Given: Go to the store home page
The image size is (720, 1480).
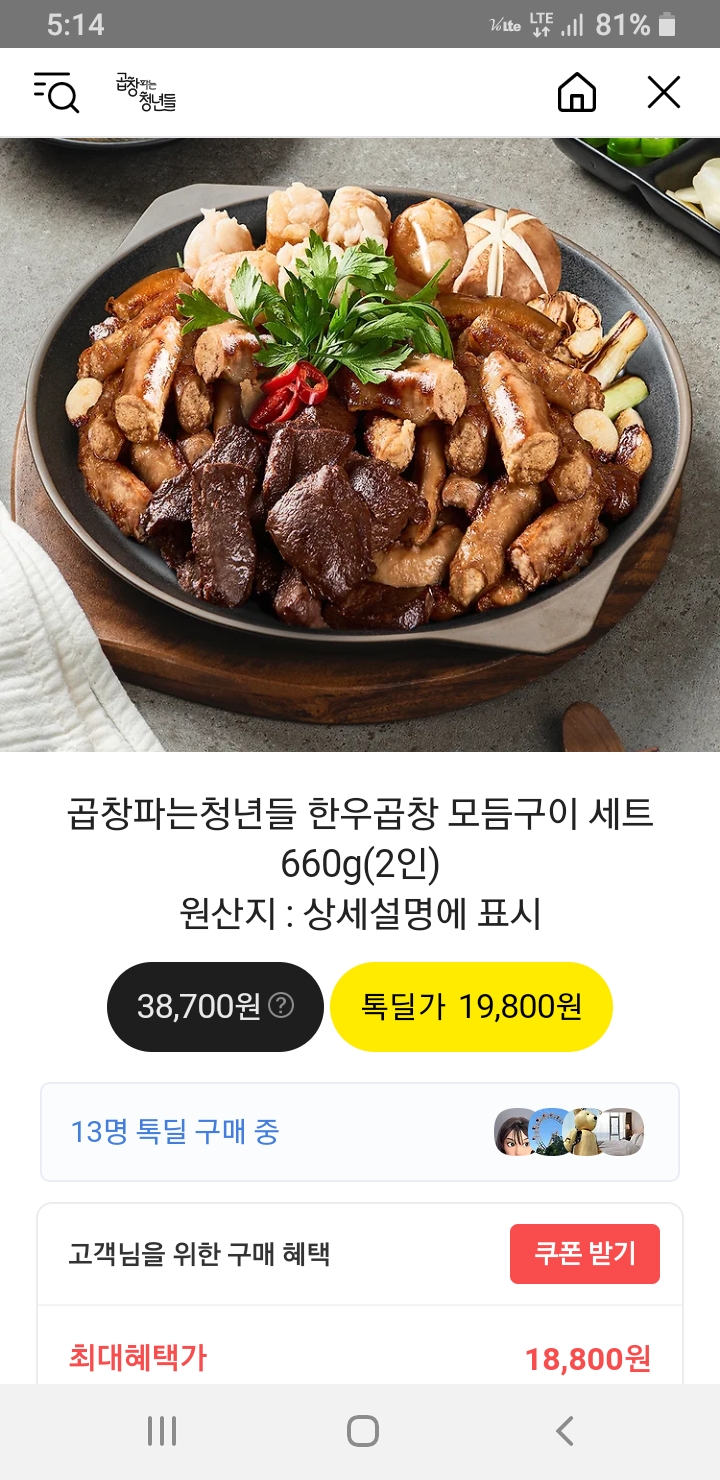Looking at the screenshot, I should (576, 93).
